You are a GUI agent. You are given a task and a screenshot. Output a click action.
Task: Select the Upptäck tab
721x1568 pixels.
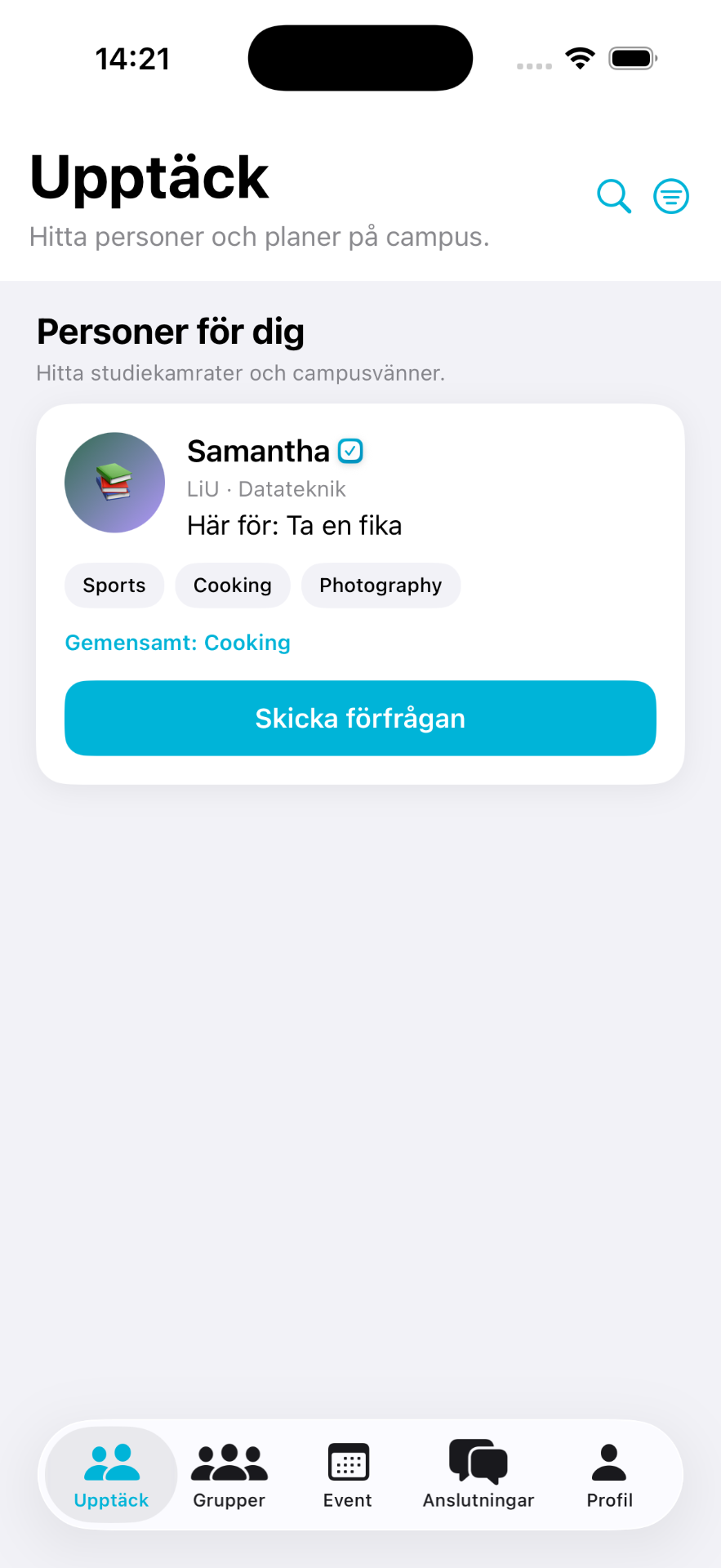click(112, 1475)
